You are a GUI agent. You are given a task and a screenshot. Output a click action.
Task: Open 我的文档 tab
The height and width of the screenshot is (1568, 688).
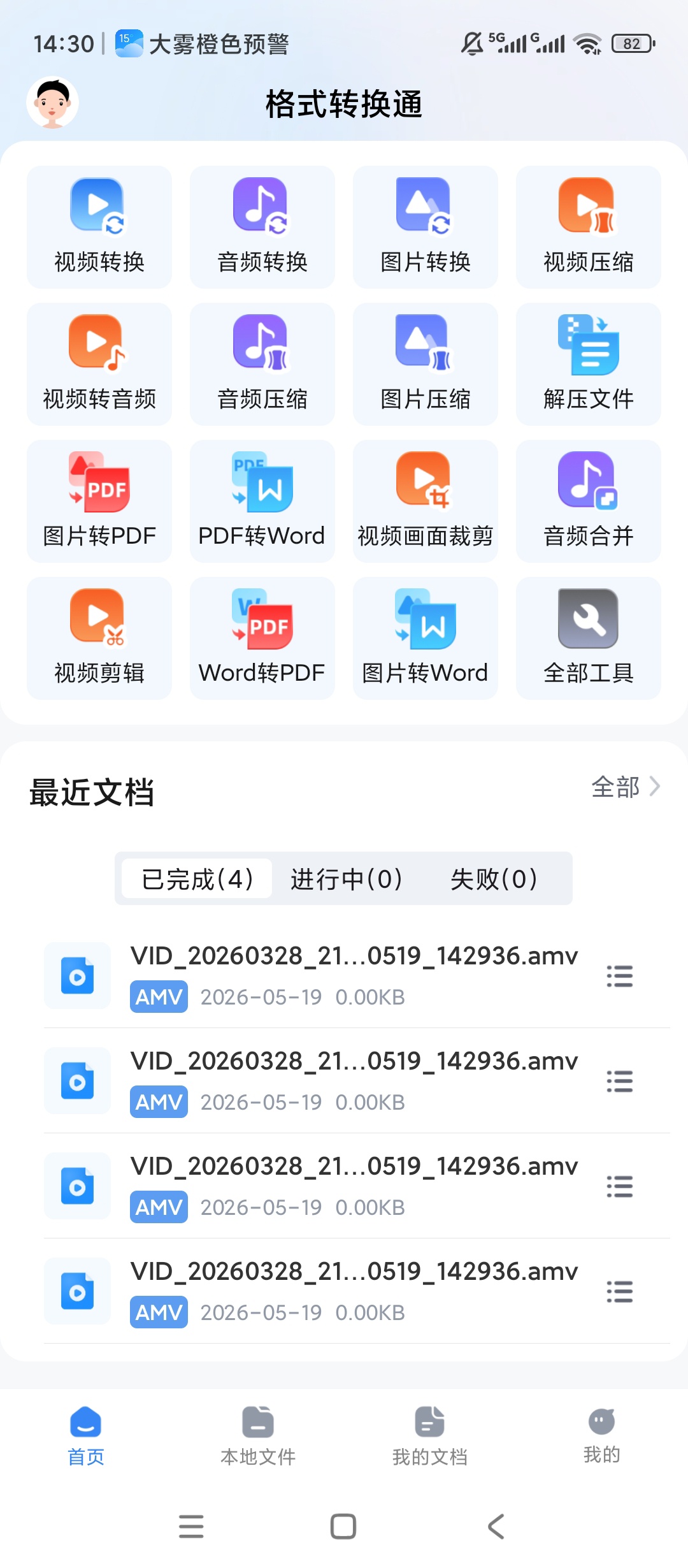[430, 1436]
